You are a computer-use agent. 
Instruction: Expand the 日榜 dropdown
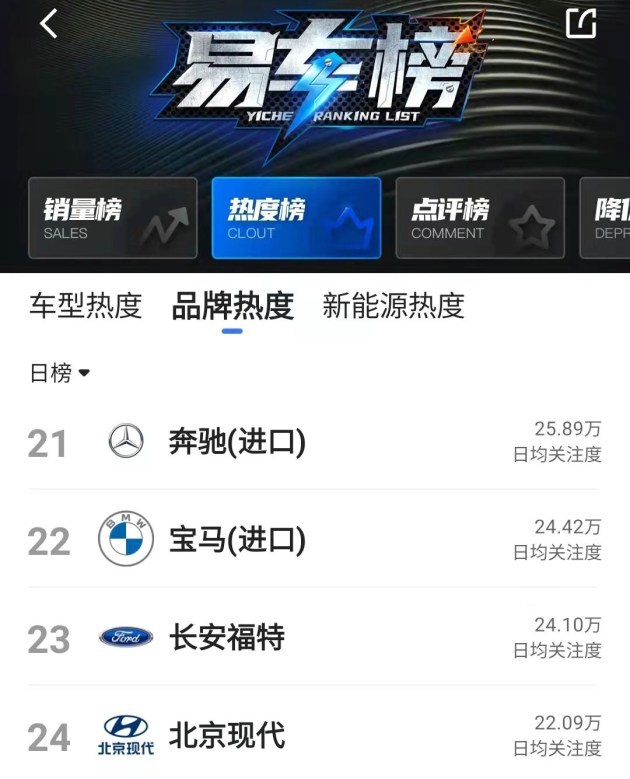pyautogui.click(x=60, y=373)
